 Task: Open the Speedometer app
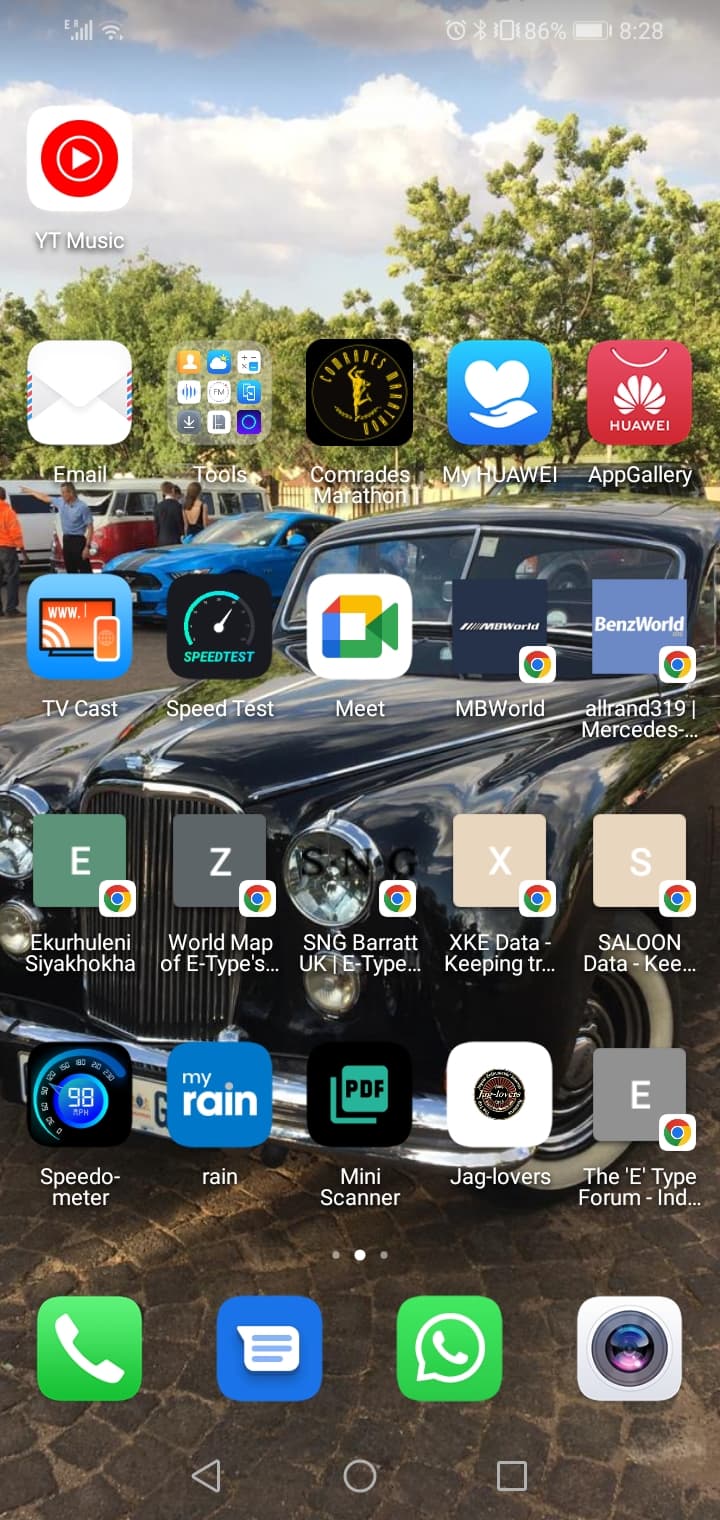coord(80,1095)
